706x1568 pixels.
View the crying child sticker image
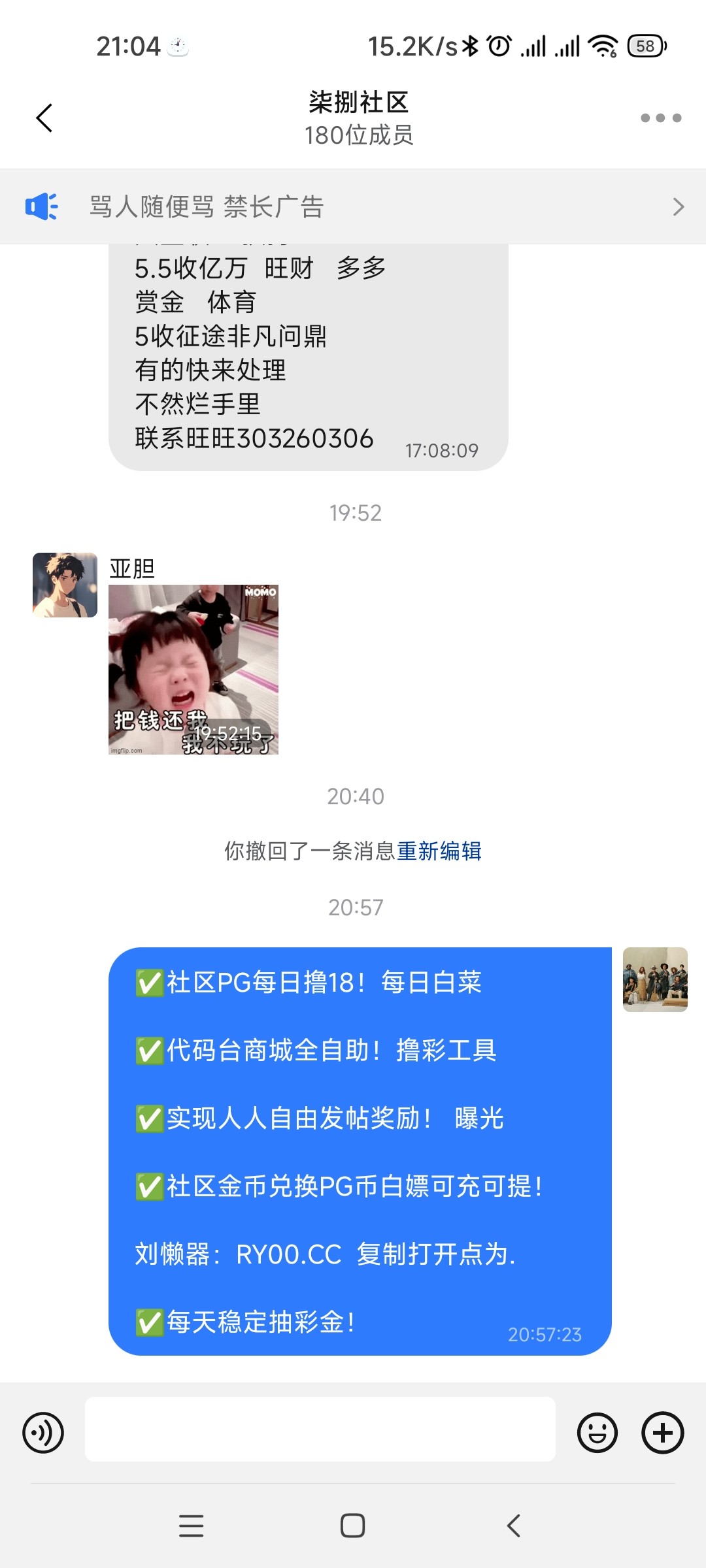(193, 669)
